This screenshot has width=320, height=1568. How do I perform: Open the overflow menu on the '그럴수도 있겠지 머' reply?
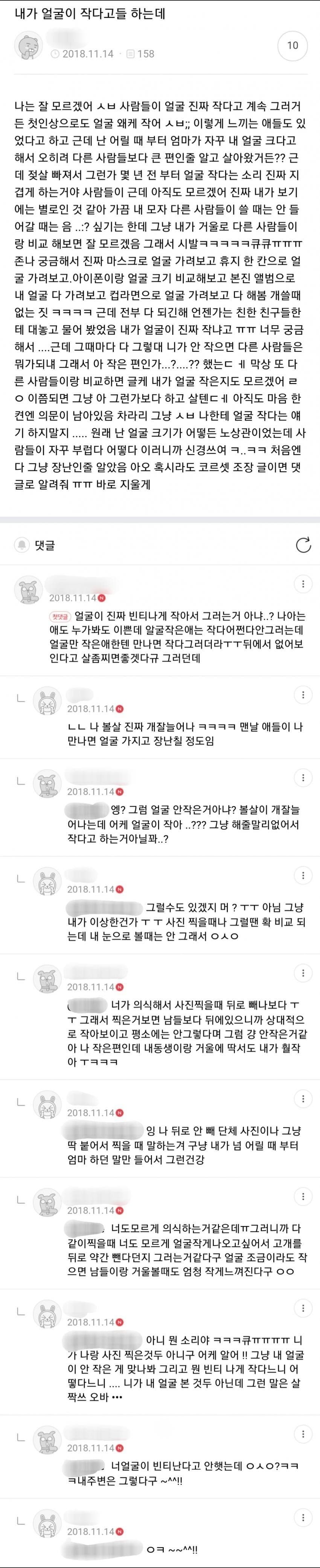click(303, 875)
